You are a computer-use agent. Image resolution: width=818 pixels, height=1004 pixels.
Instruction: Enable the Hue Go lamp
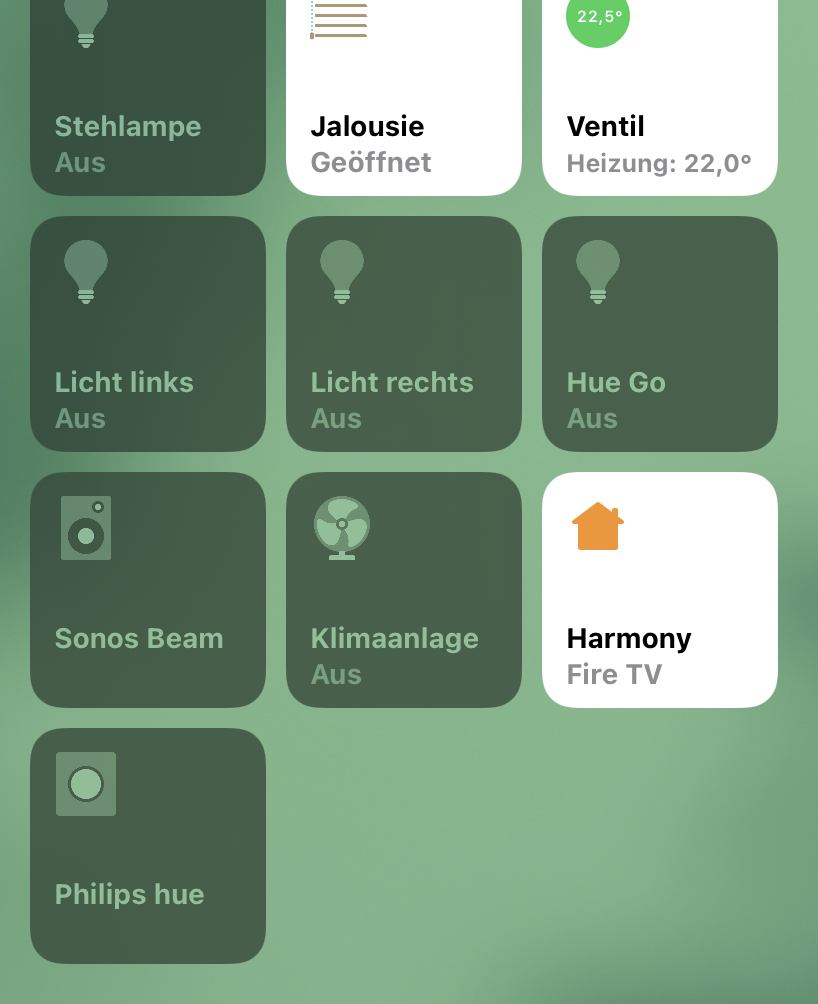(660, 334)
